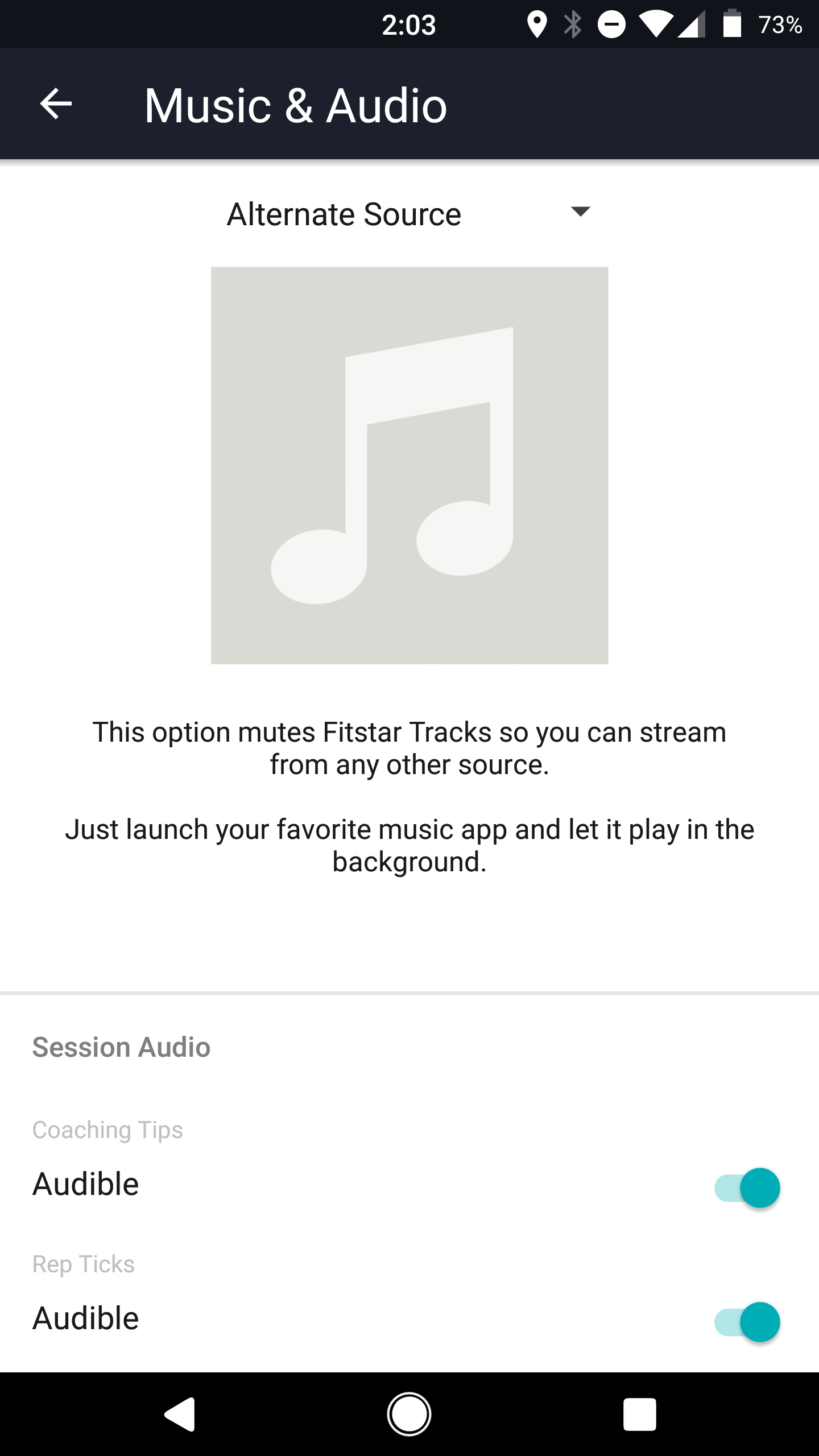Toggle the Rep Ticks Audible switch

(x=747, y=1322)
